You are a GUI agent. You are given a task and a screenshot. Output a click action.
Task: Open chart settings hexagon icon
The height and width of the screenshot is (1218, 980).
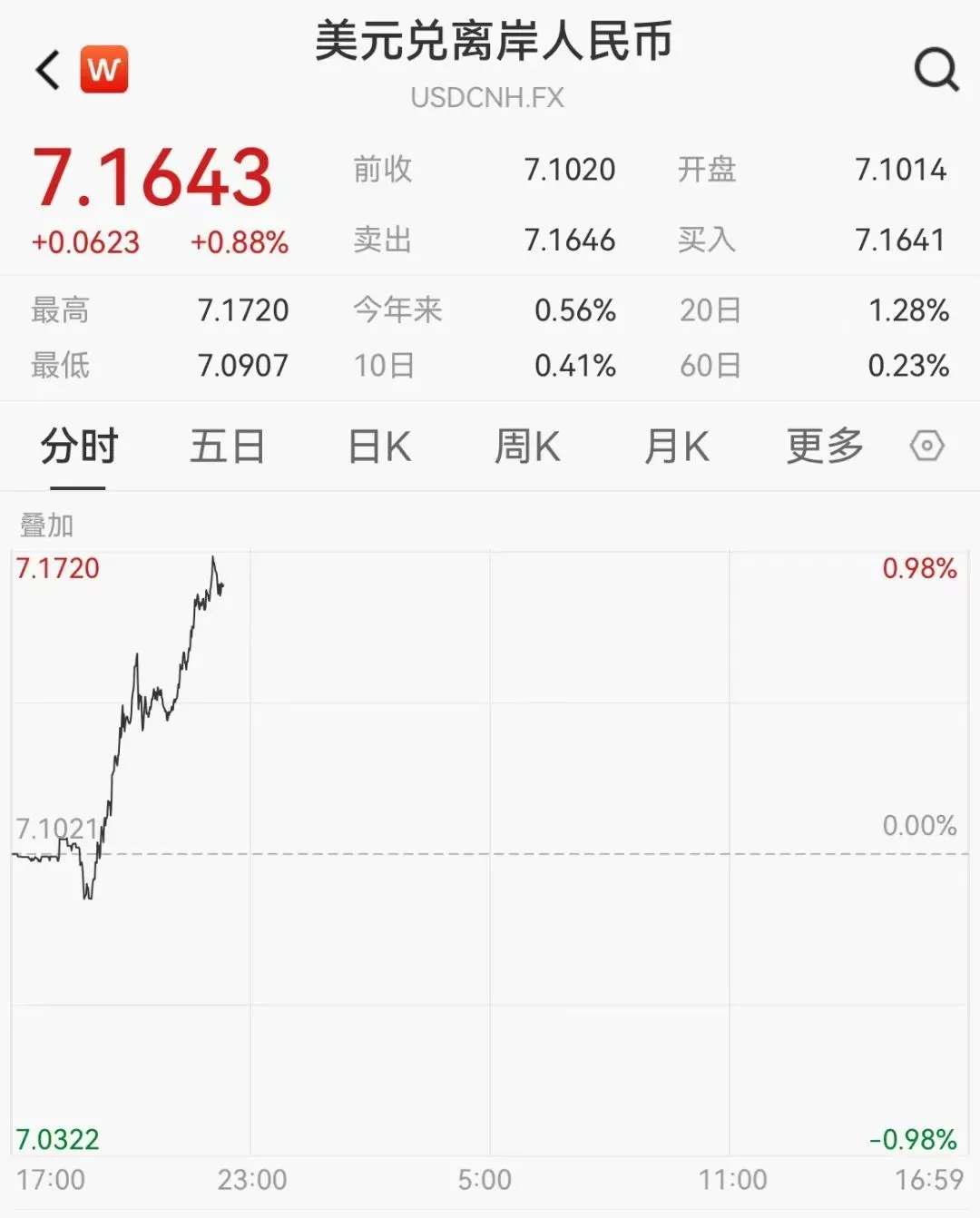point(926,446)
